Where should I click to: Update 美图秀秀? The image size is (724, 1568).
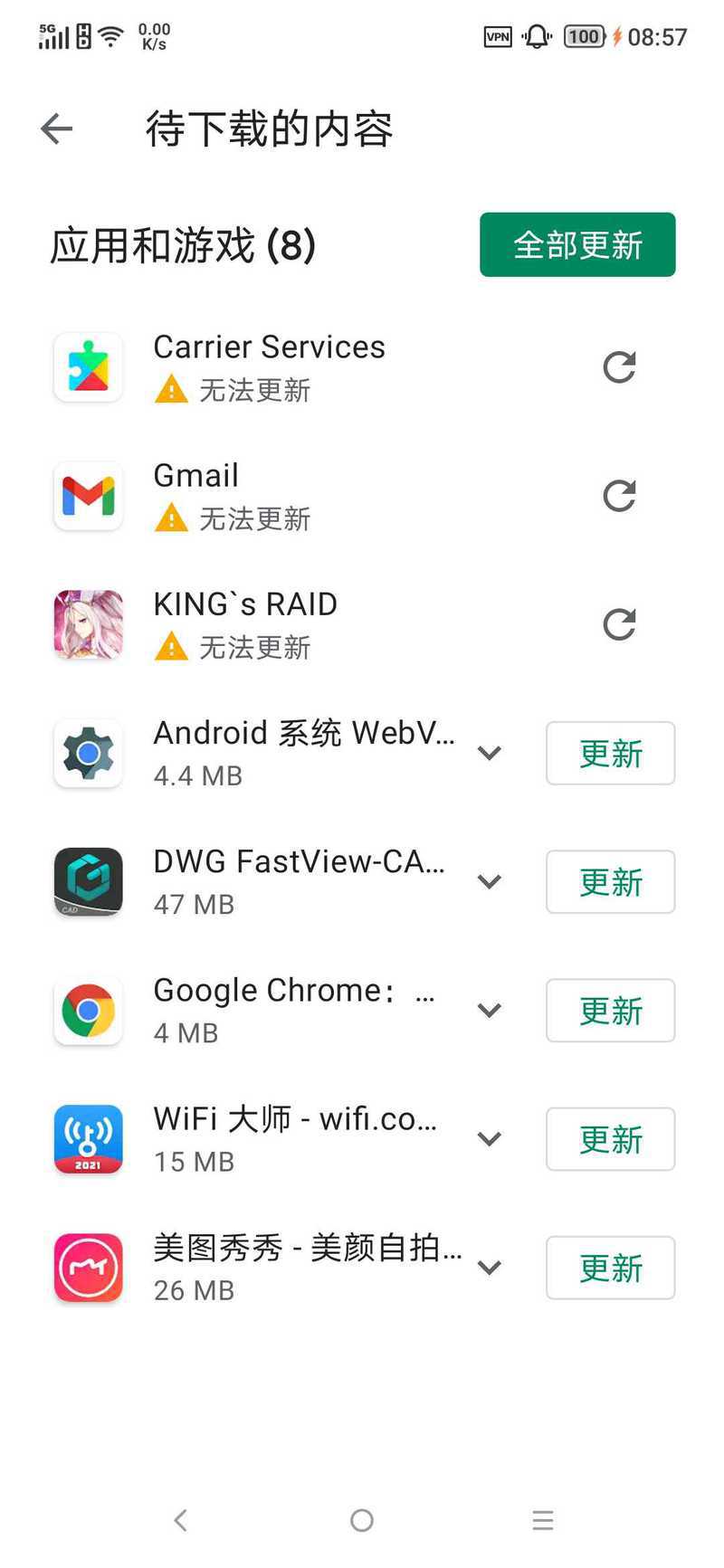click(x=610, y=1268)
